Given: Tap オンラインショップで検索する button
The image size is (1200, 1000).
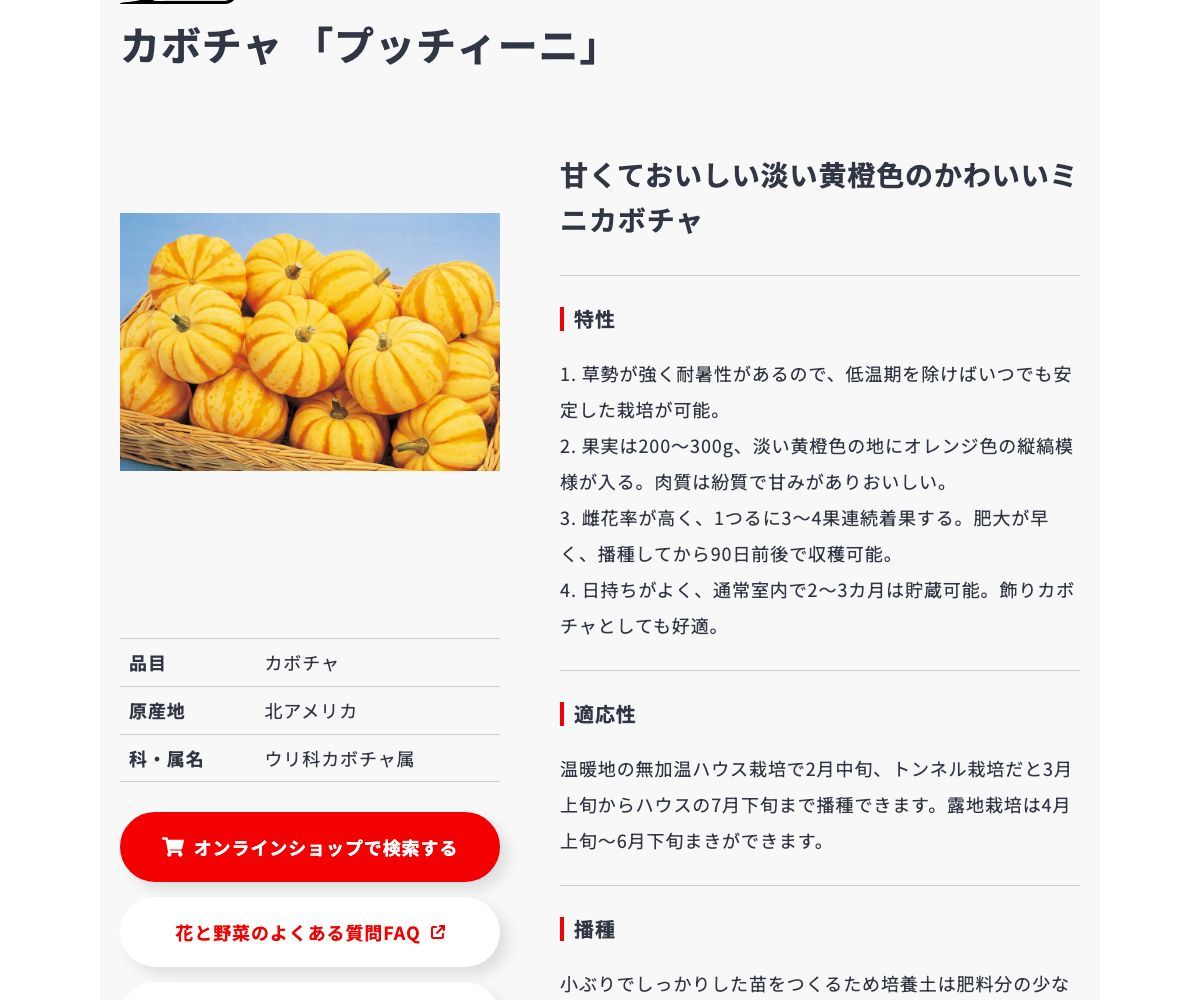Looking at the screenshot, I should click(310, 847).
